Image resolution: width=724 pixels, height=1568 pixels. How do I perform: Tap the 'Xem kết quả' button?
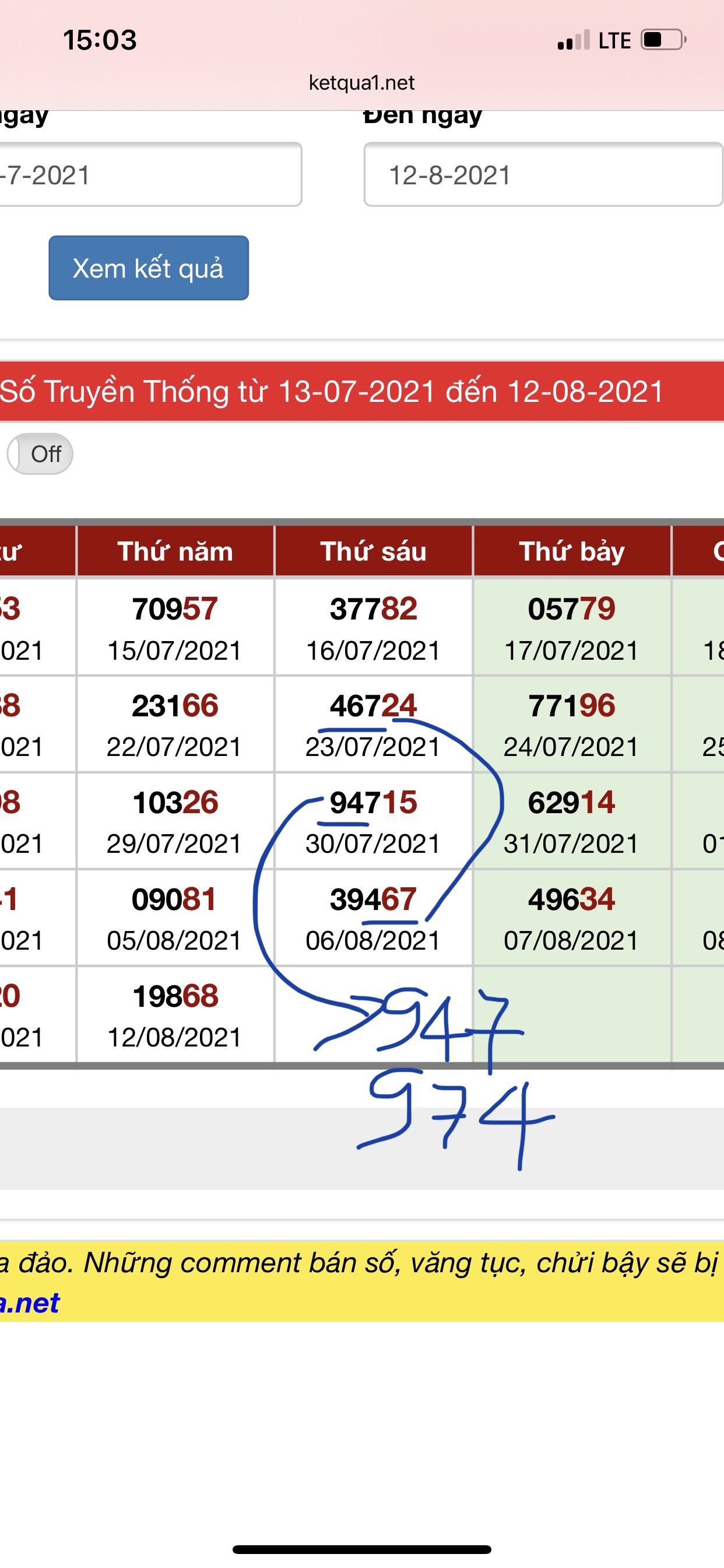coord(149,268)
